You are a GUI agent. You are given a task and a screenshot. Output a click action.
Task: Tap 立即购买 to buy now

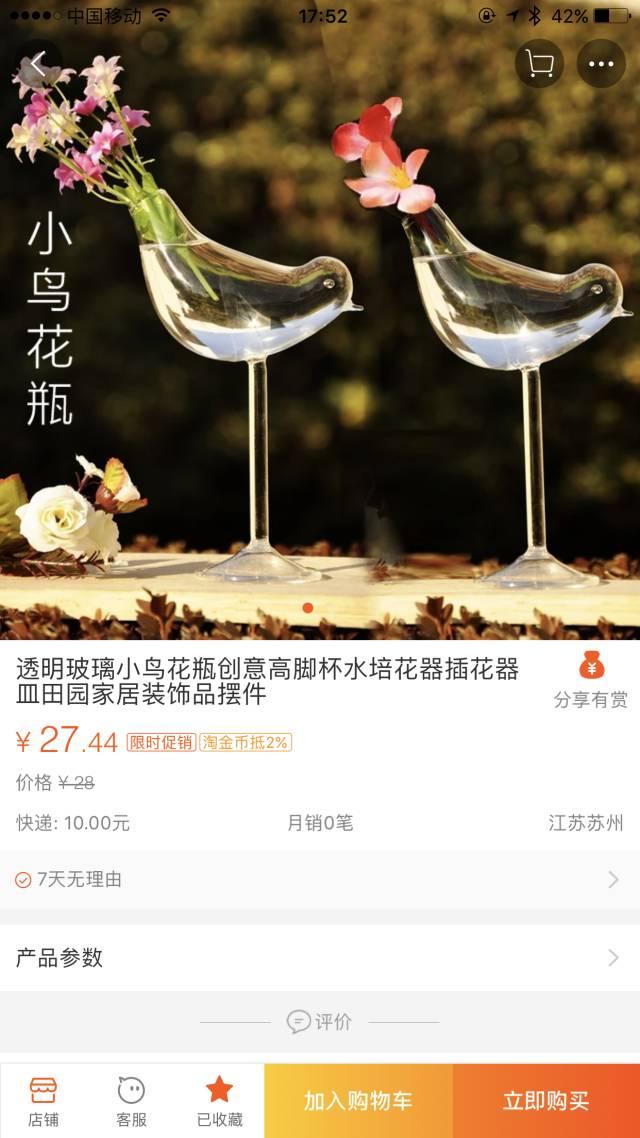coord(546,1101)
